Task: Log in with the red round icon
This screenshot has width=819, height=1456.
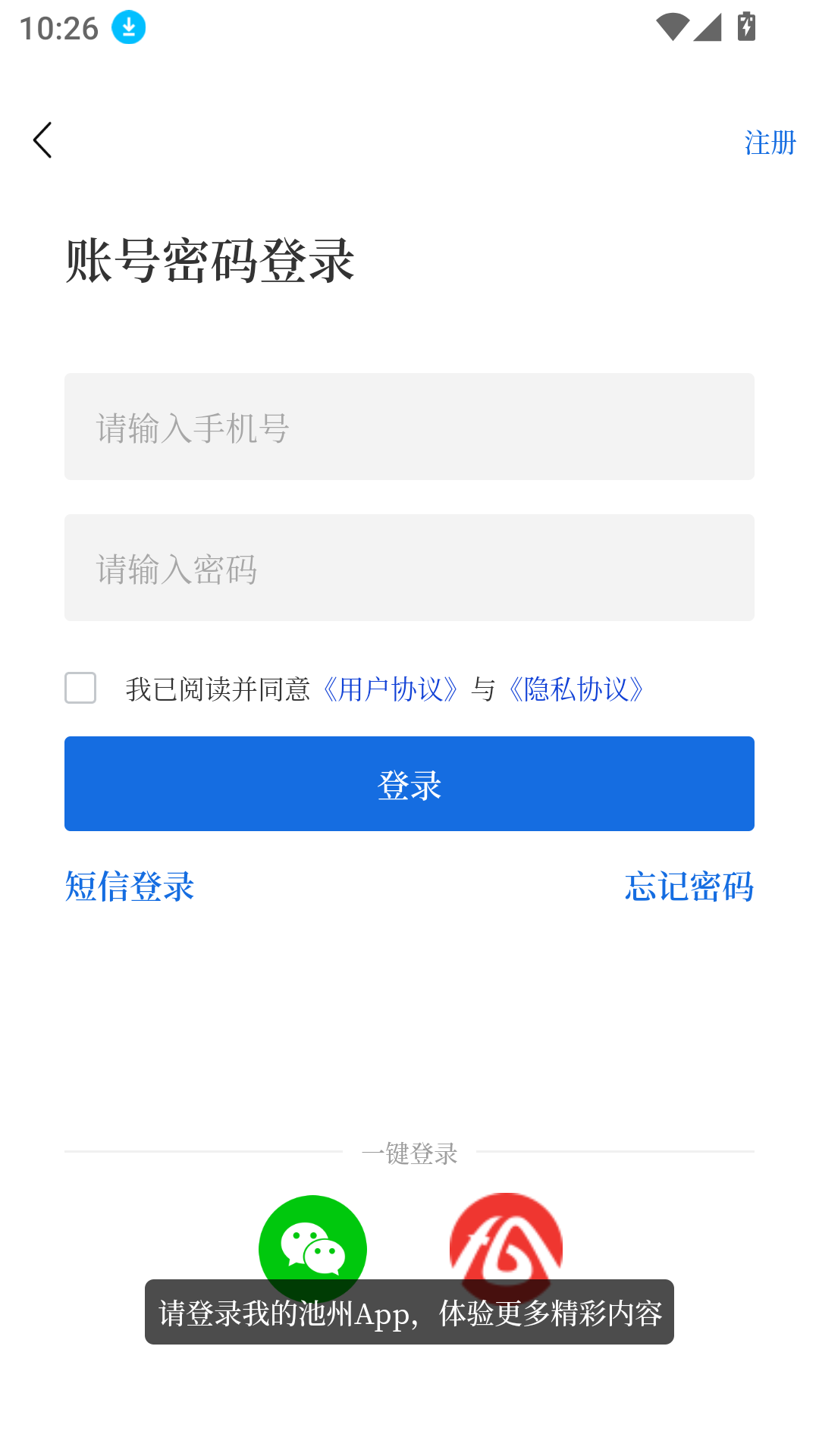Action: pos(506,1238)
